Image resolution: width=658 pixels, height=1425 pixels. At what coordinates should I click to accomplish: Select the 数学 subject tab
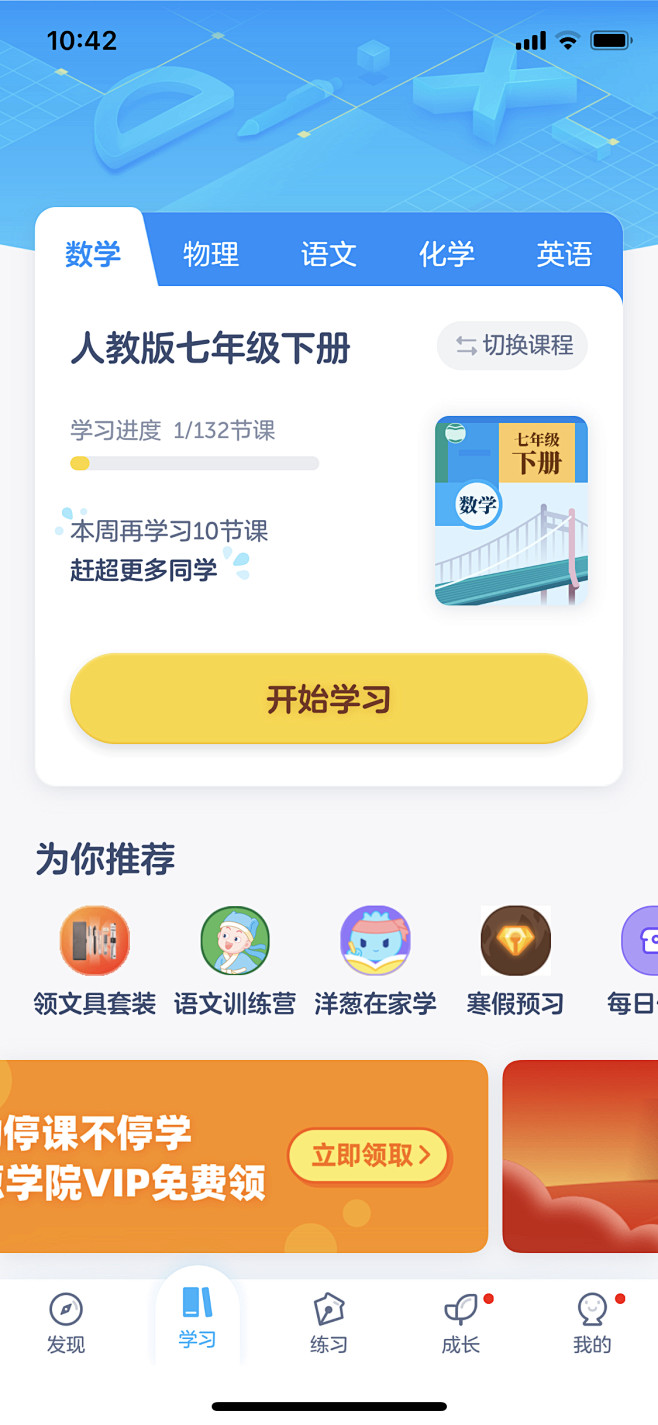pos(93,254)
